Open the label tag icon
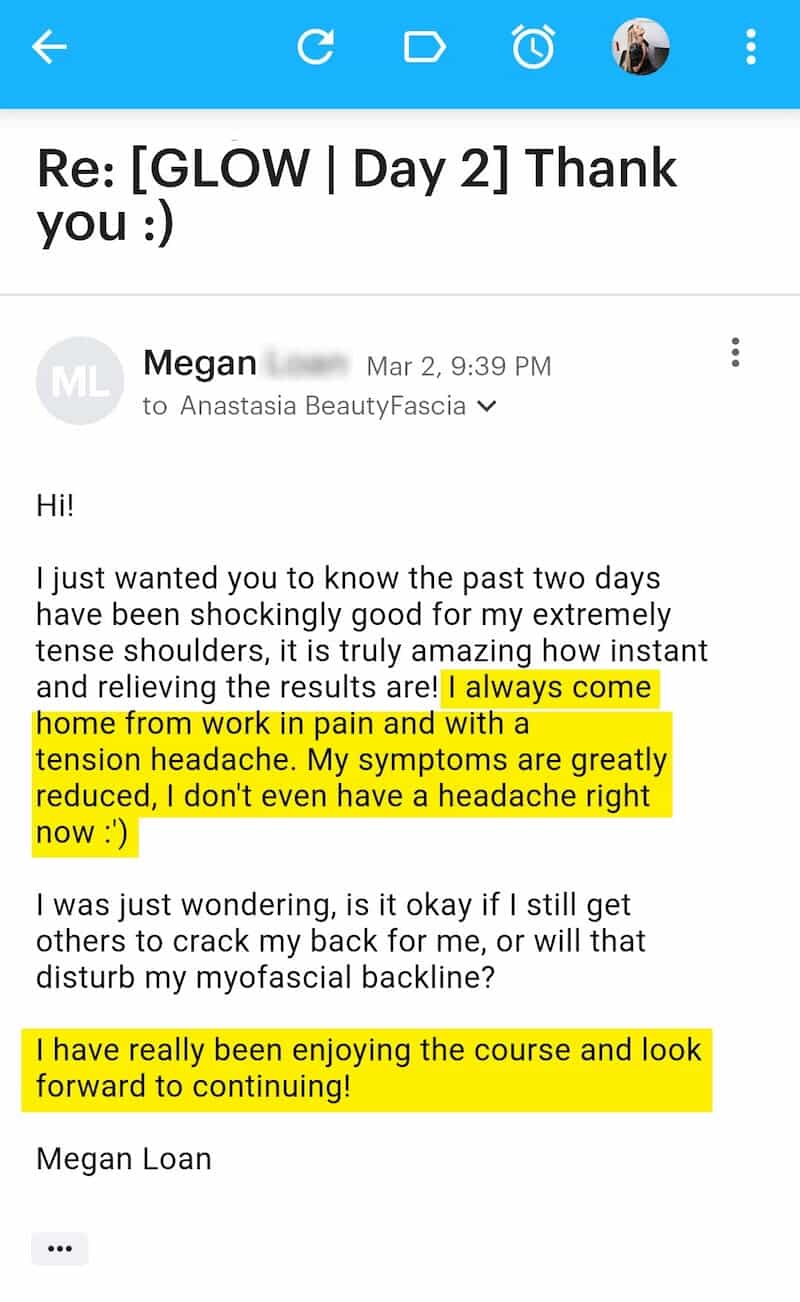The height and width of the screenshot is (1302, 800). 424,47
